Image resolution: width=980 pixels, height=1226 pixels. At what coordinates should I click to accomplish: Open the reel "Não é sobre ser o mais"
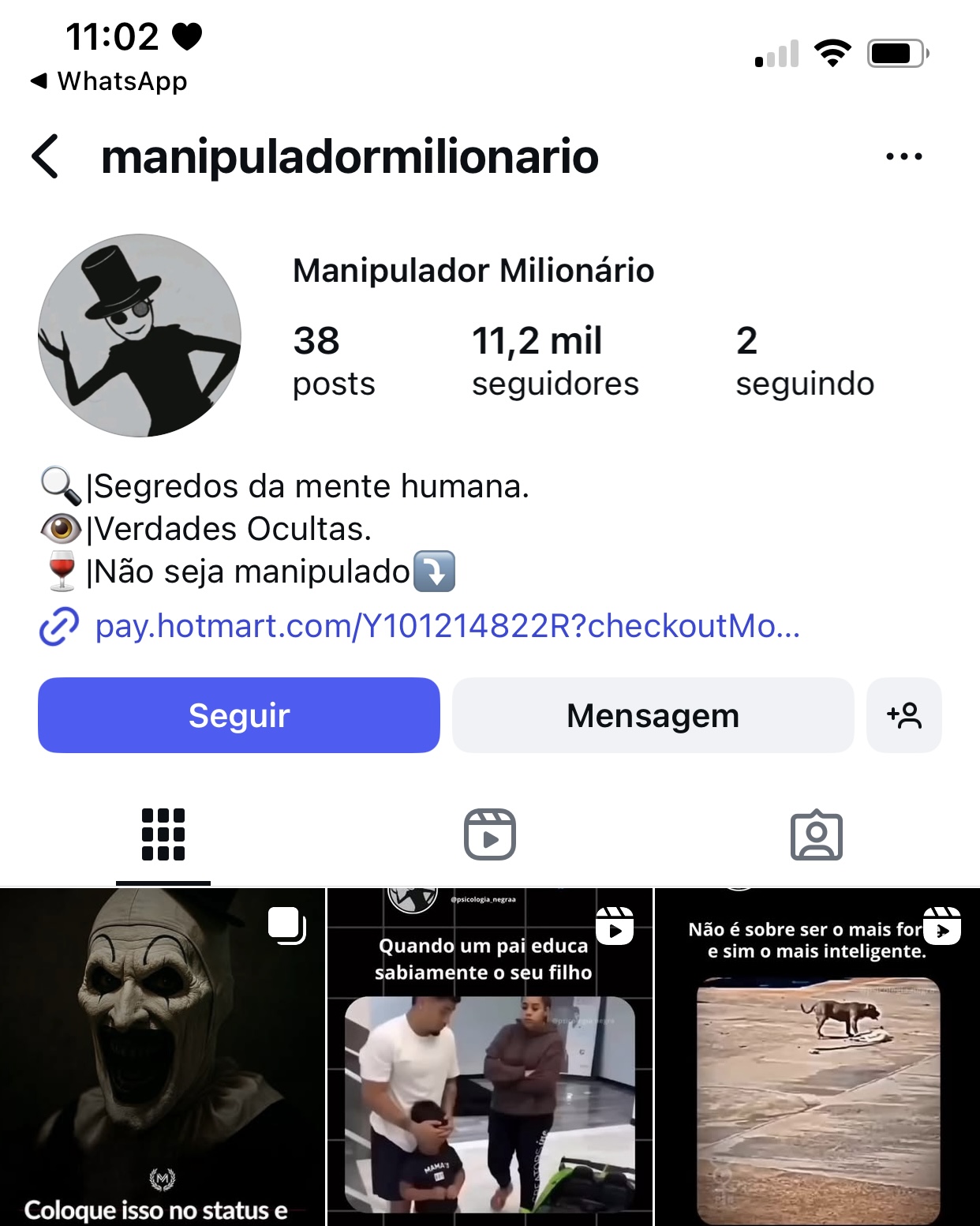coord(817,1058)
